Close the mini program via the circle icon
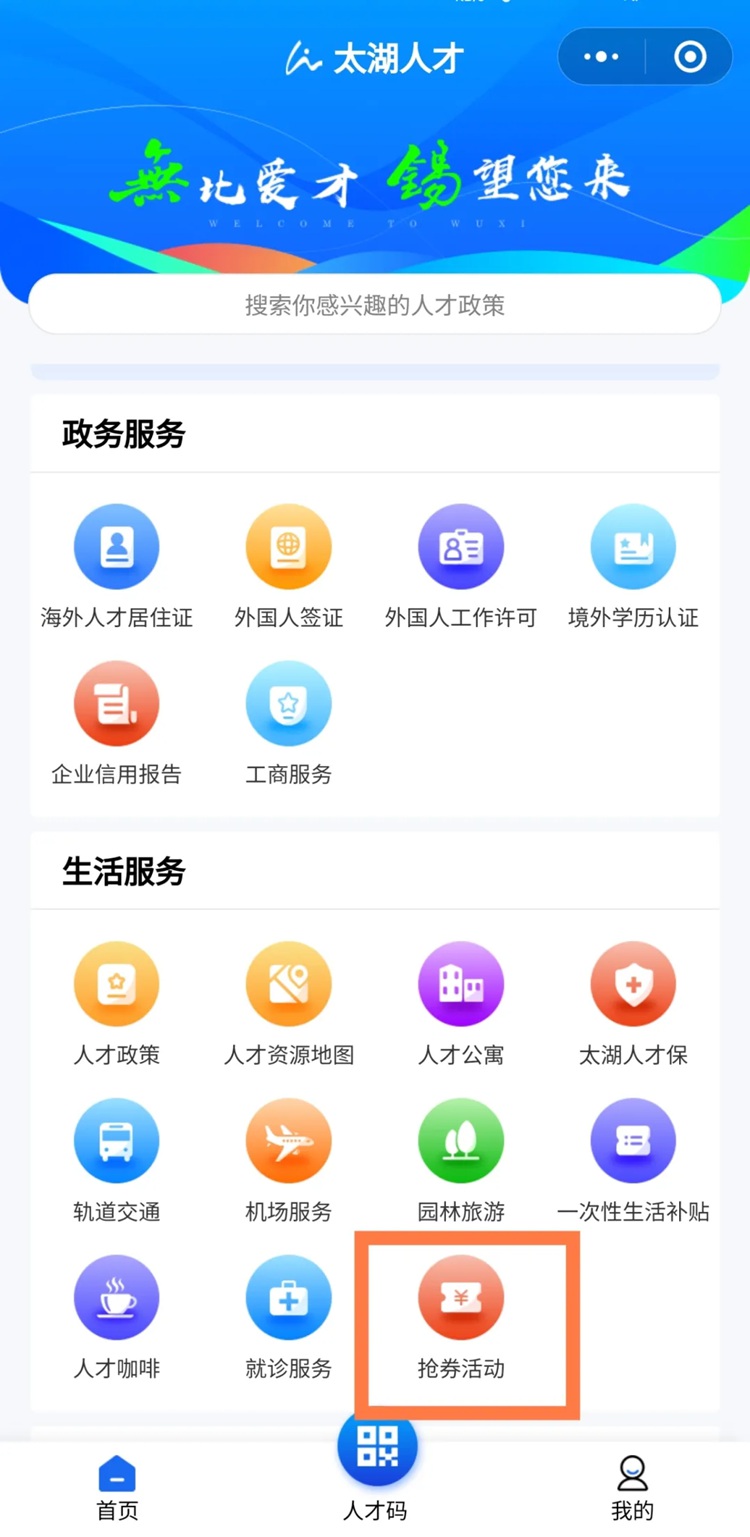The width and height of the screenshot is (750, 1537). pyautogui.click(x=690, y=57)
